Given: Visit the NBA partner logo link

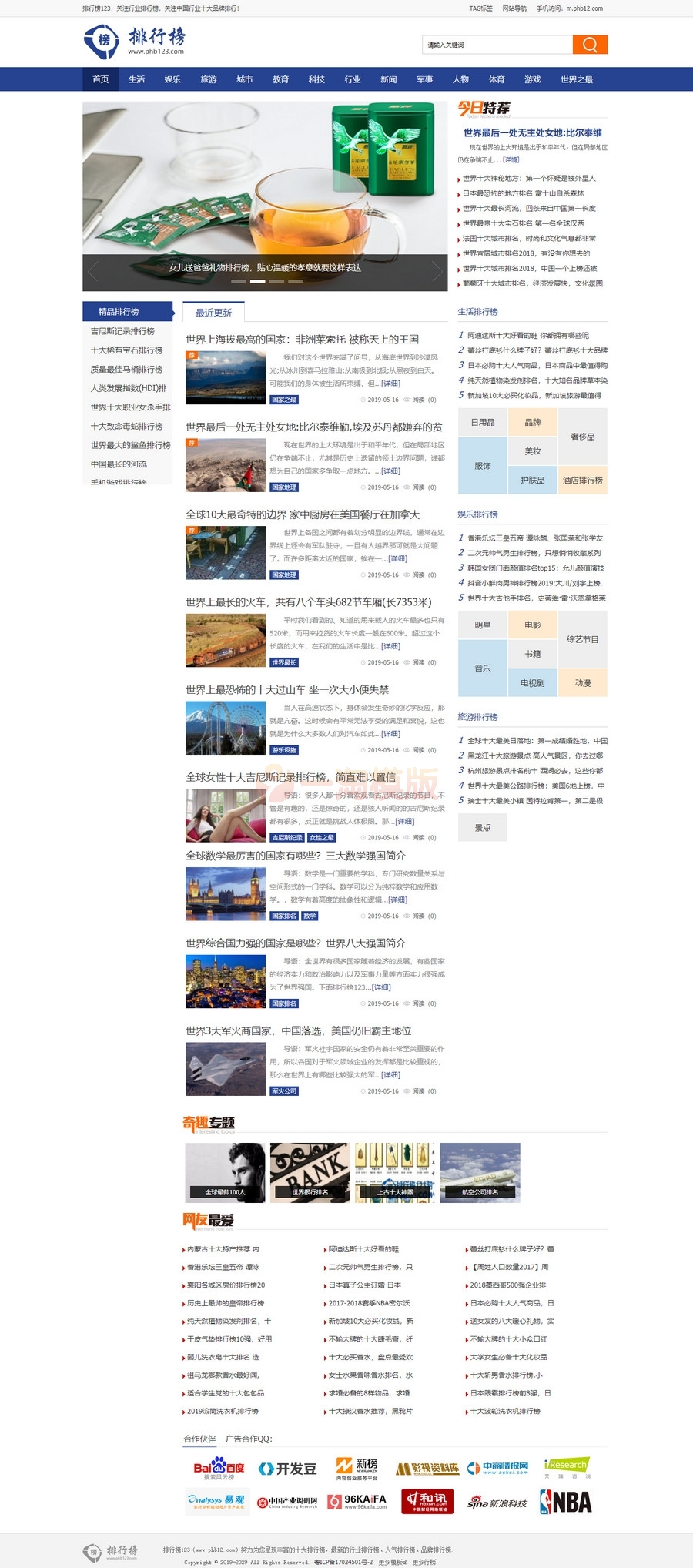Looking at the screenshot, I should coord(566,1502).
